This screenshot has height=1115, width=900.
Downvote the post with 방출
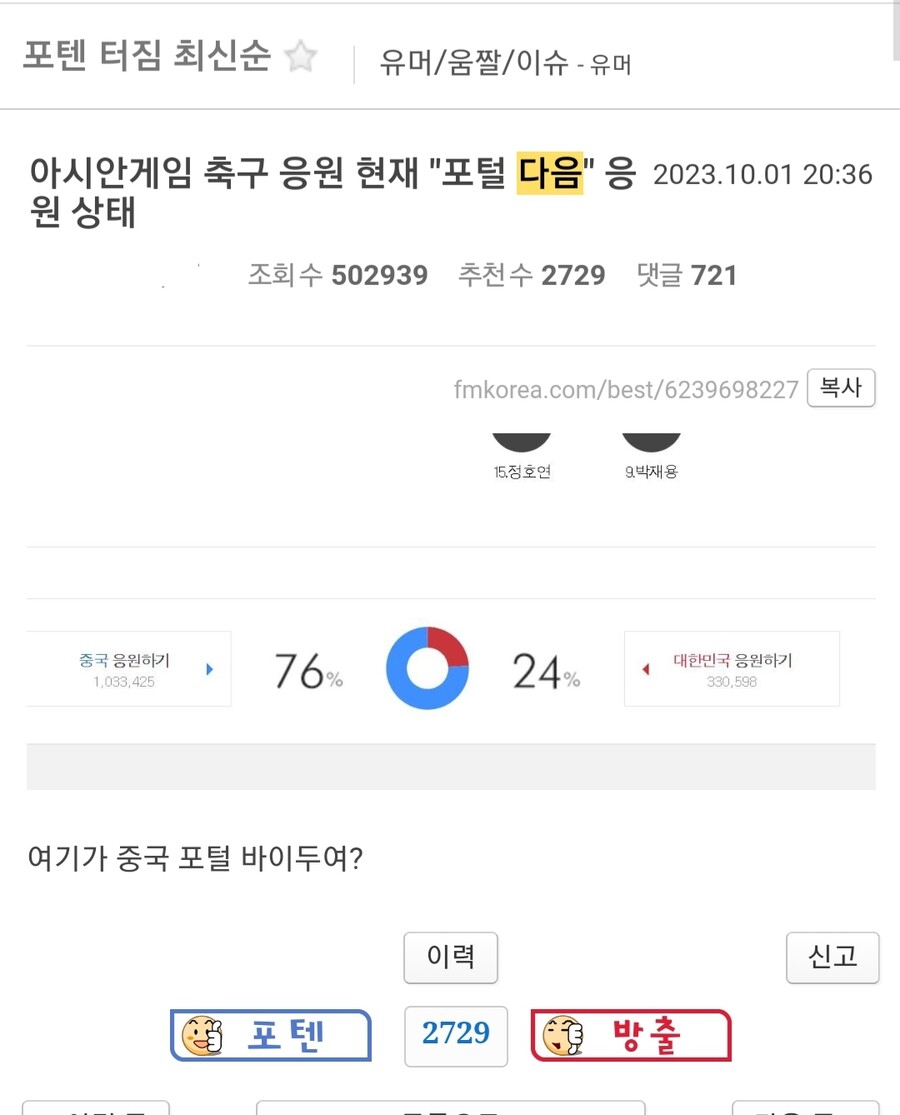[631, 1035]
